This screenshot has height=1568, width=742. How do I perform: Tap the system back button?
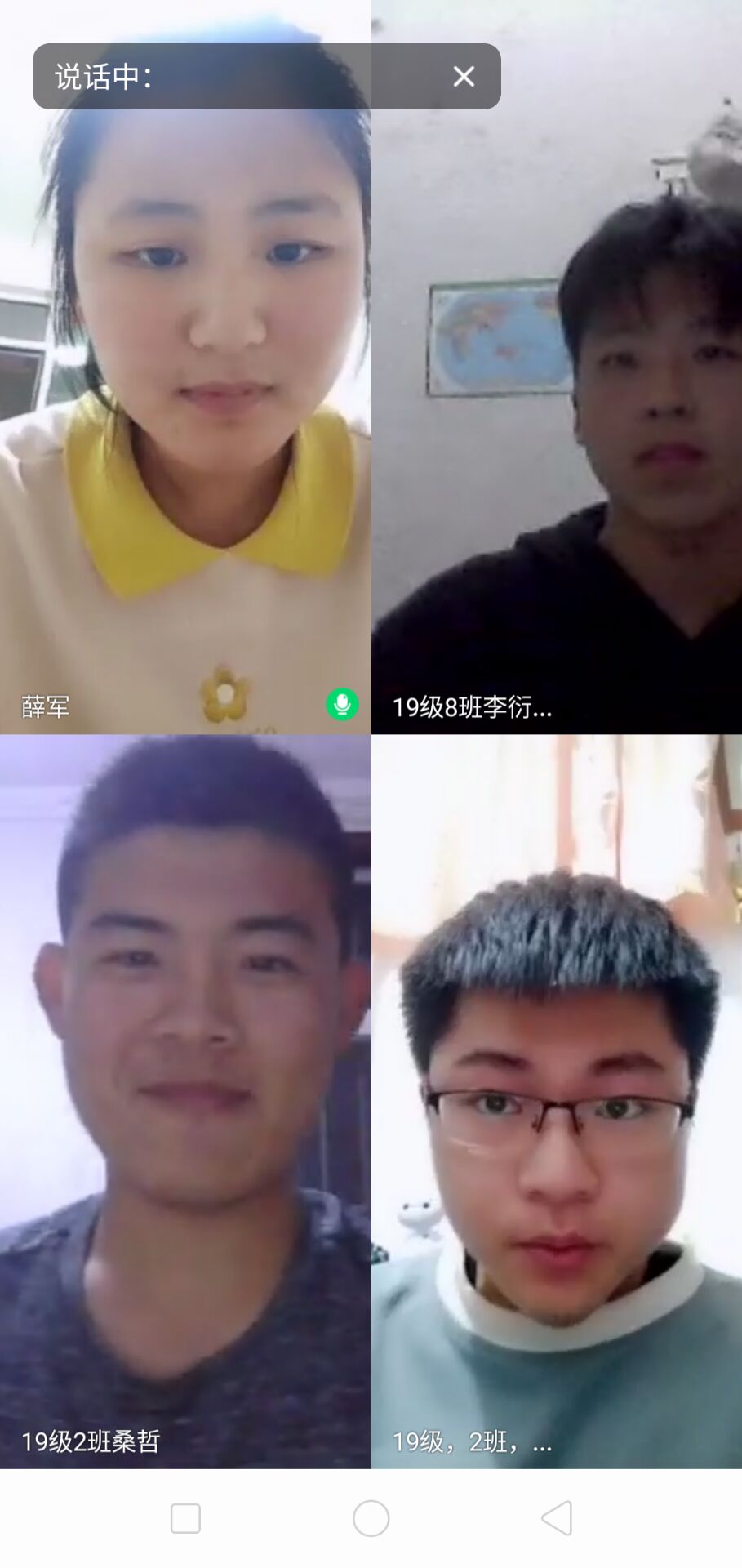pyautogui.click(x=557, y=1519)
